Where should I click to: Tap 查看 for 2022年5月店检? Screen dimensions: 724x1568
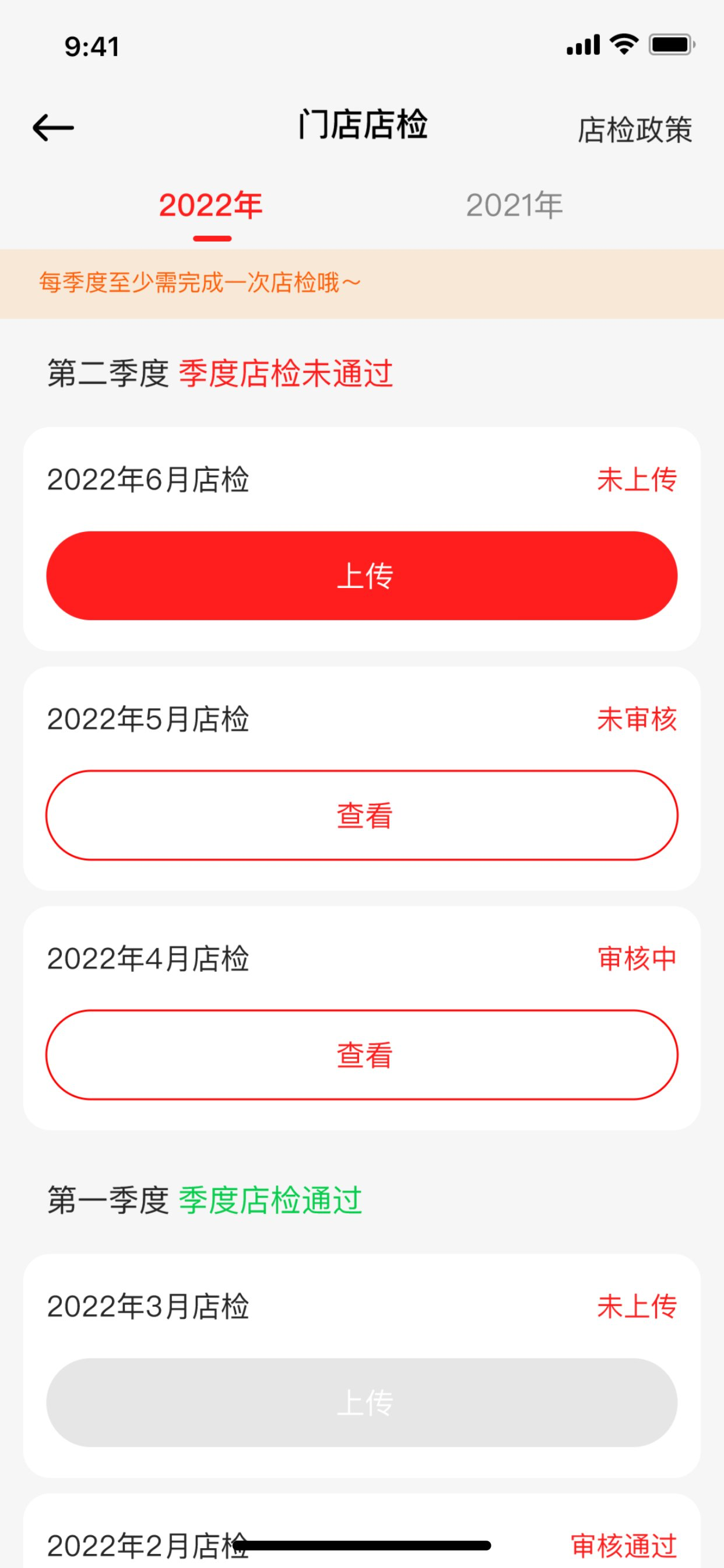coord(362,815)
